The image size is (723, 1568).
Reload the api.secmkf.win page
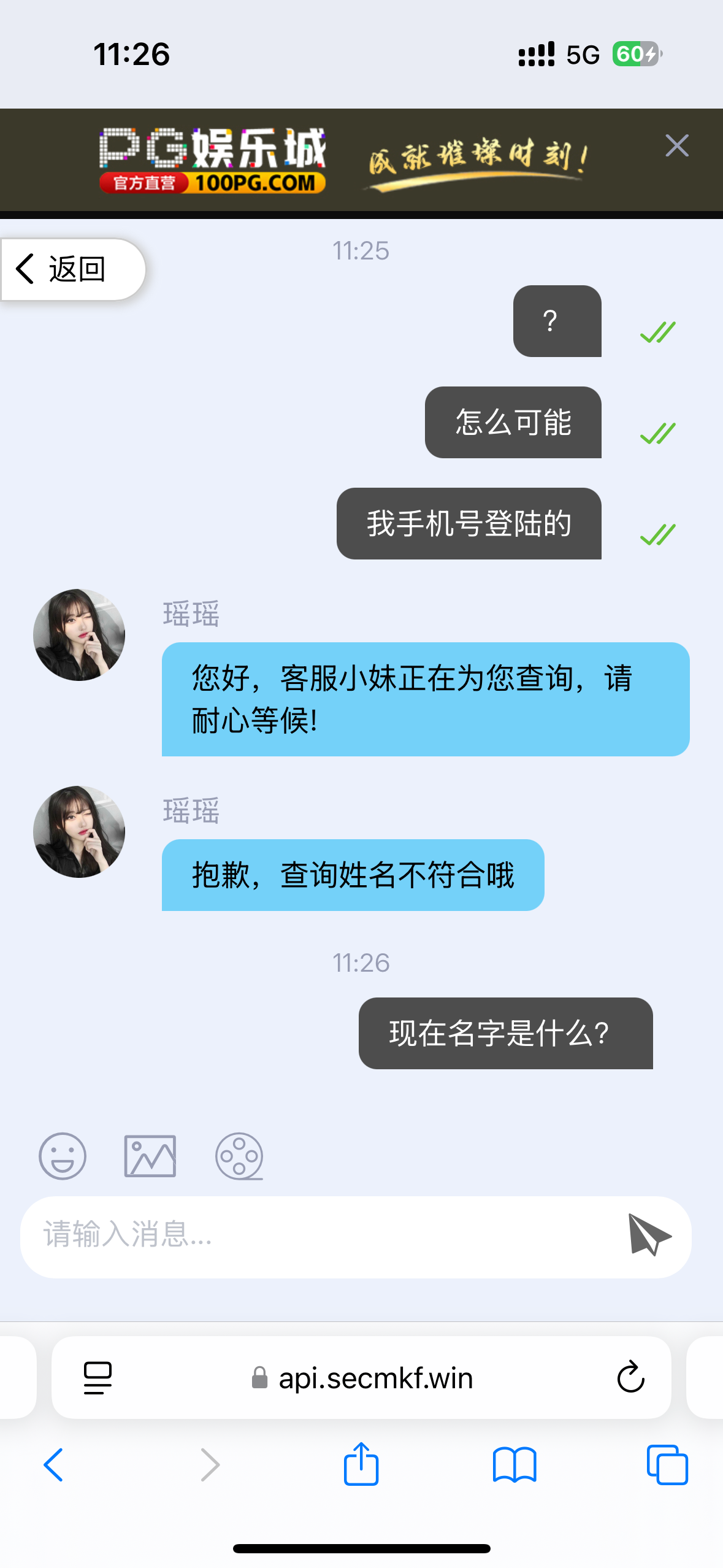[x=630, y=1378]
